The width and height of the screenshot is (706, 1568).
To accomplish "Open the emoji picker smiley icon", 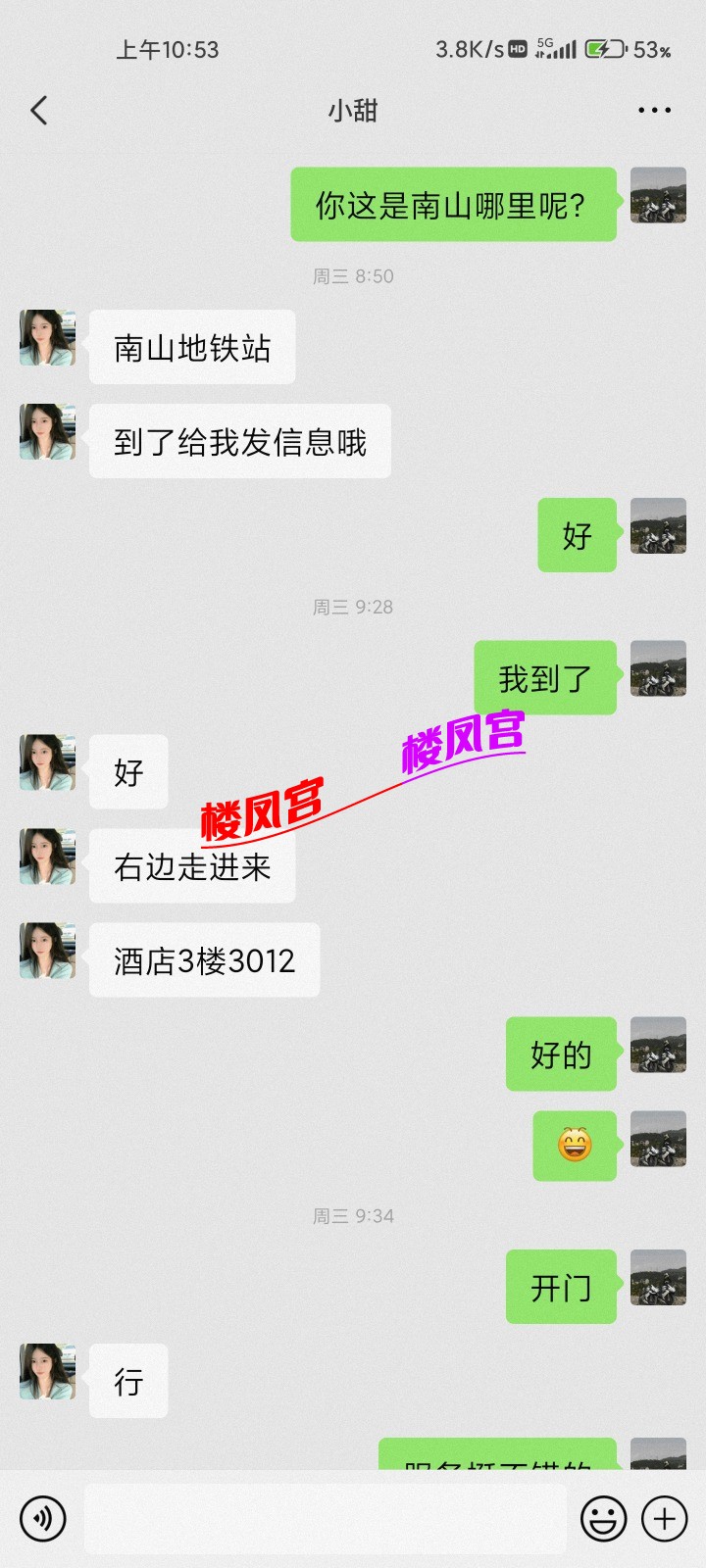I will coord(604,1518).
